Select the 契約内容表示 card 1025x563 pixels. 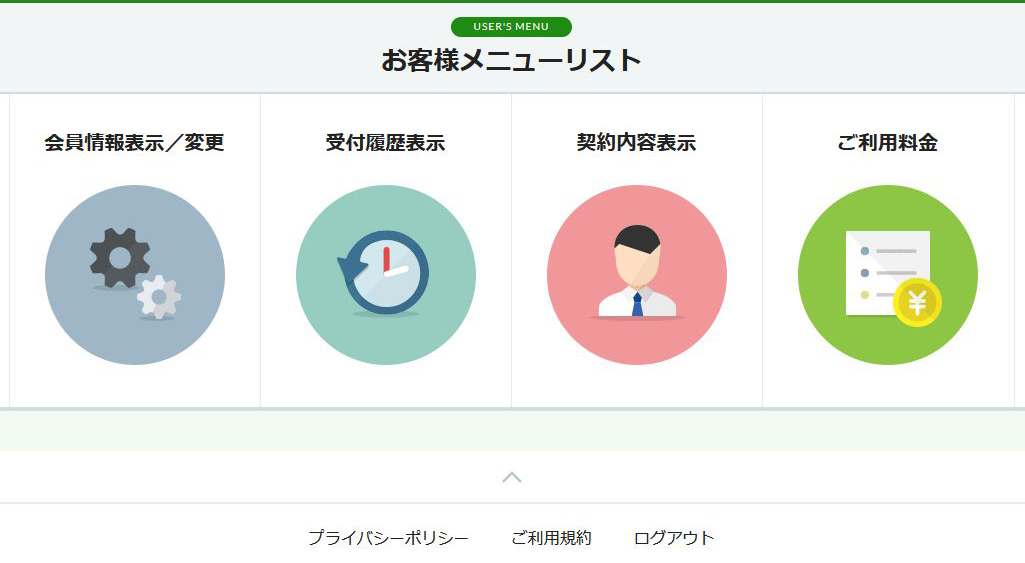pos(636,273)
